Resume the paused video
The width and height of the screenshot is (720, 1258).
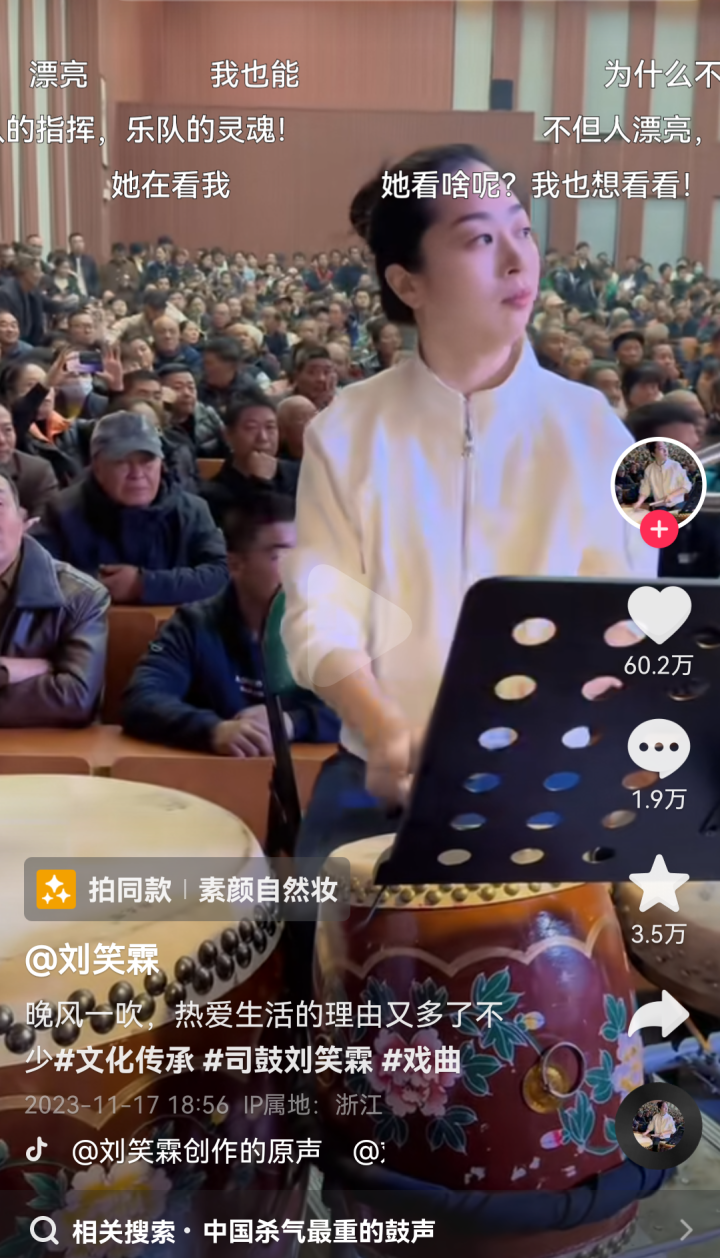[360, 625]
